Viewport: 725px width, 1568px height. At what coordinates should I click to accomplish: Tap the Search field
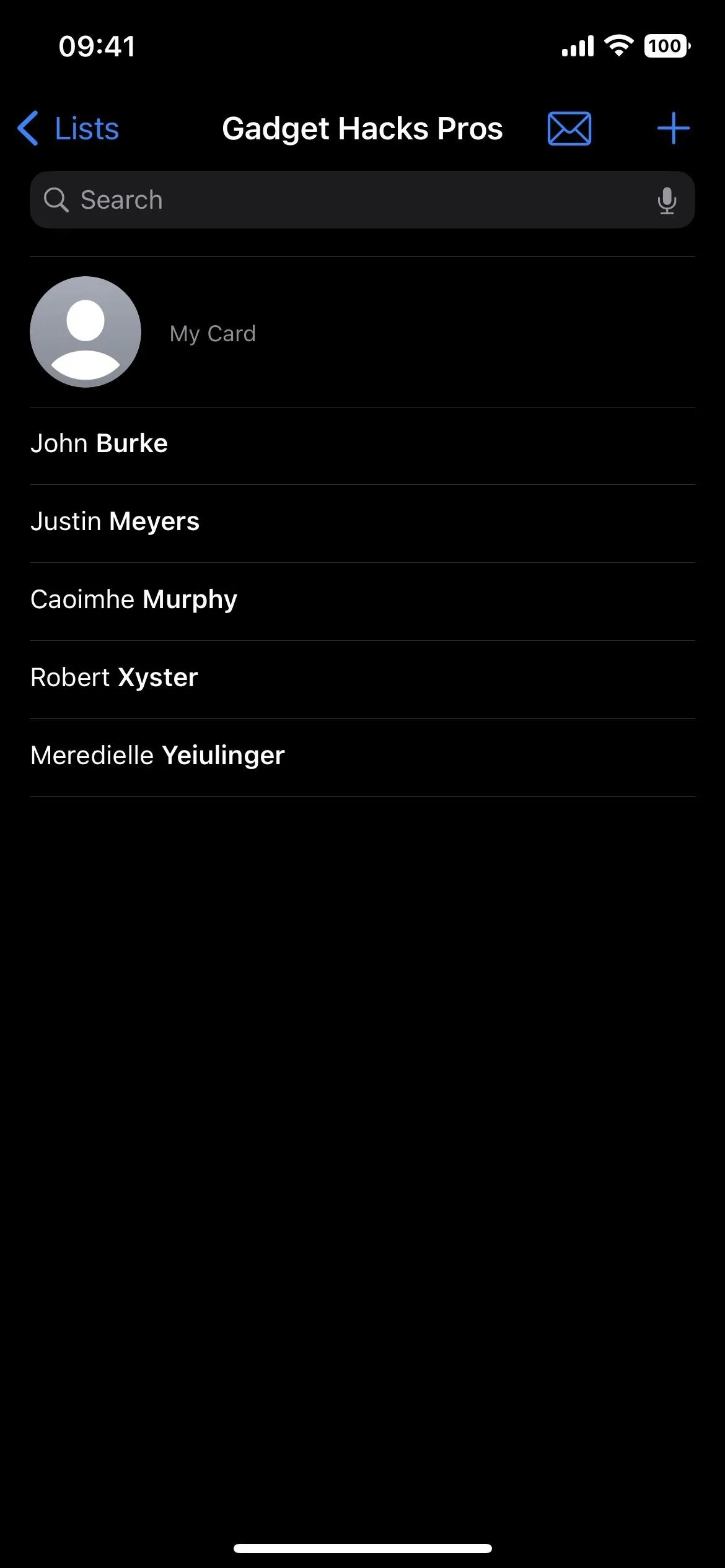pyautogui.click(x=362, y=200)
